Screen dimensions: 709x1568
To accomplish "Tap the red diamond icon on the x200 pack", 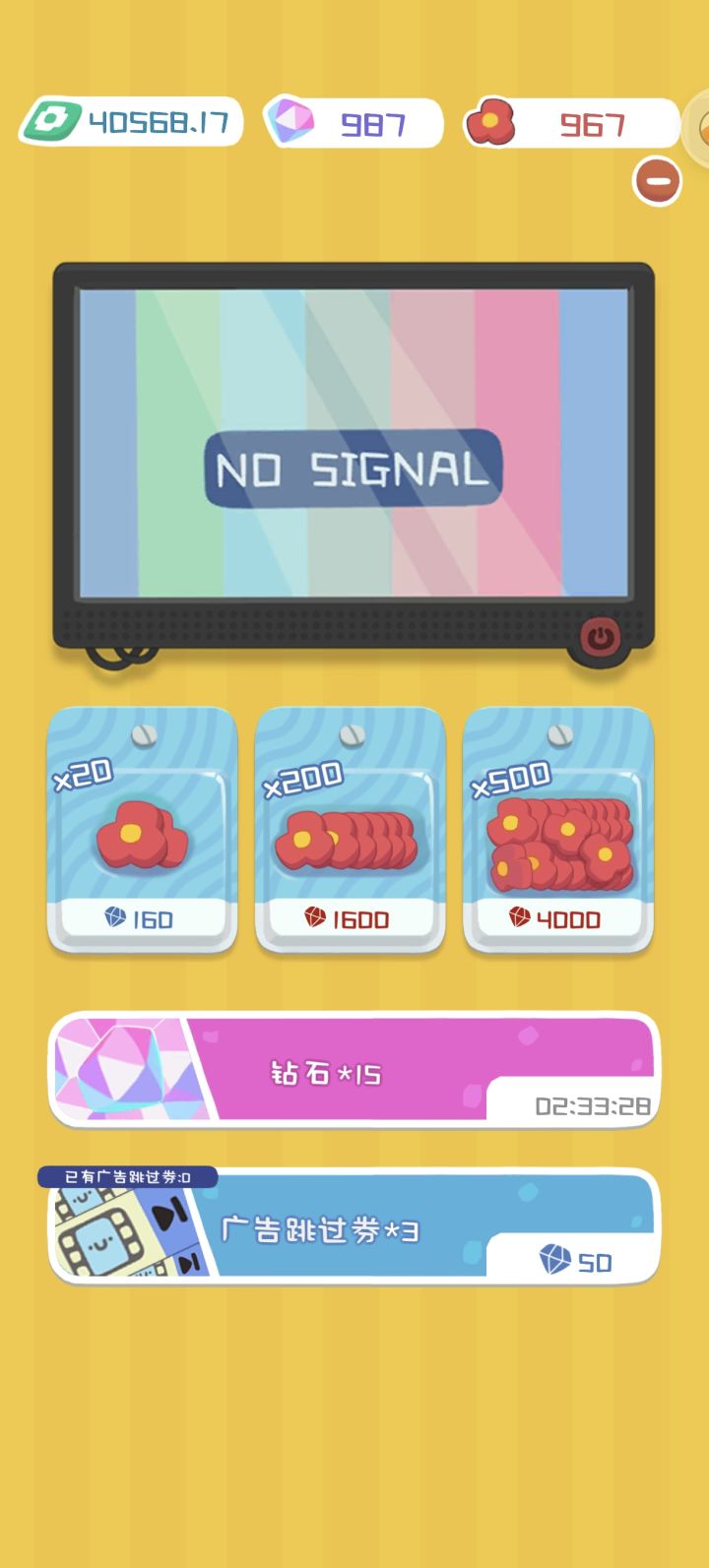I will (x=315, y=919).
